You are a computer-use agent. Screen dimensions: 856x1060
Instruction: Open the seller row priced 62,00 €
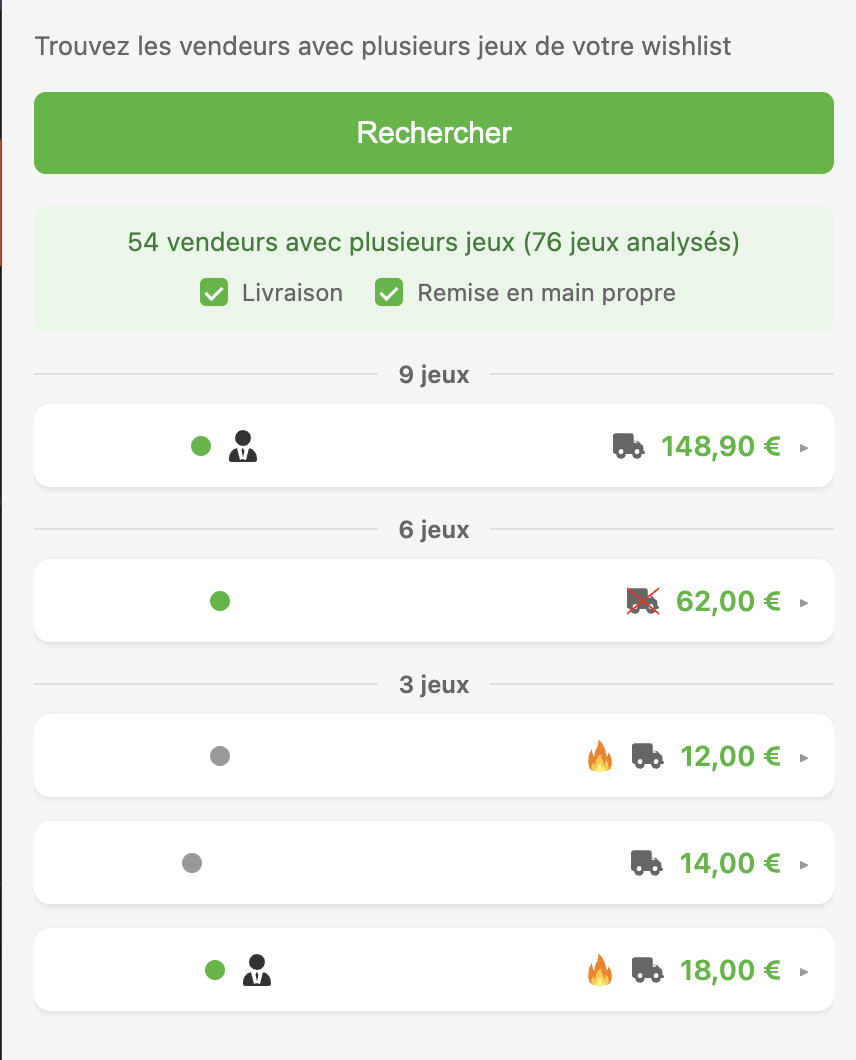coord(803,602)
